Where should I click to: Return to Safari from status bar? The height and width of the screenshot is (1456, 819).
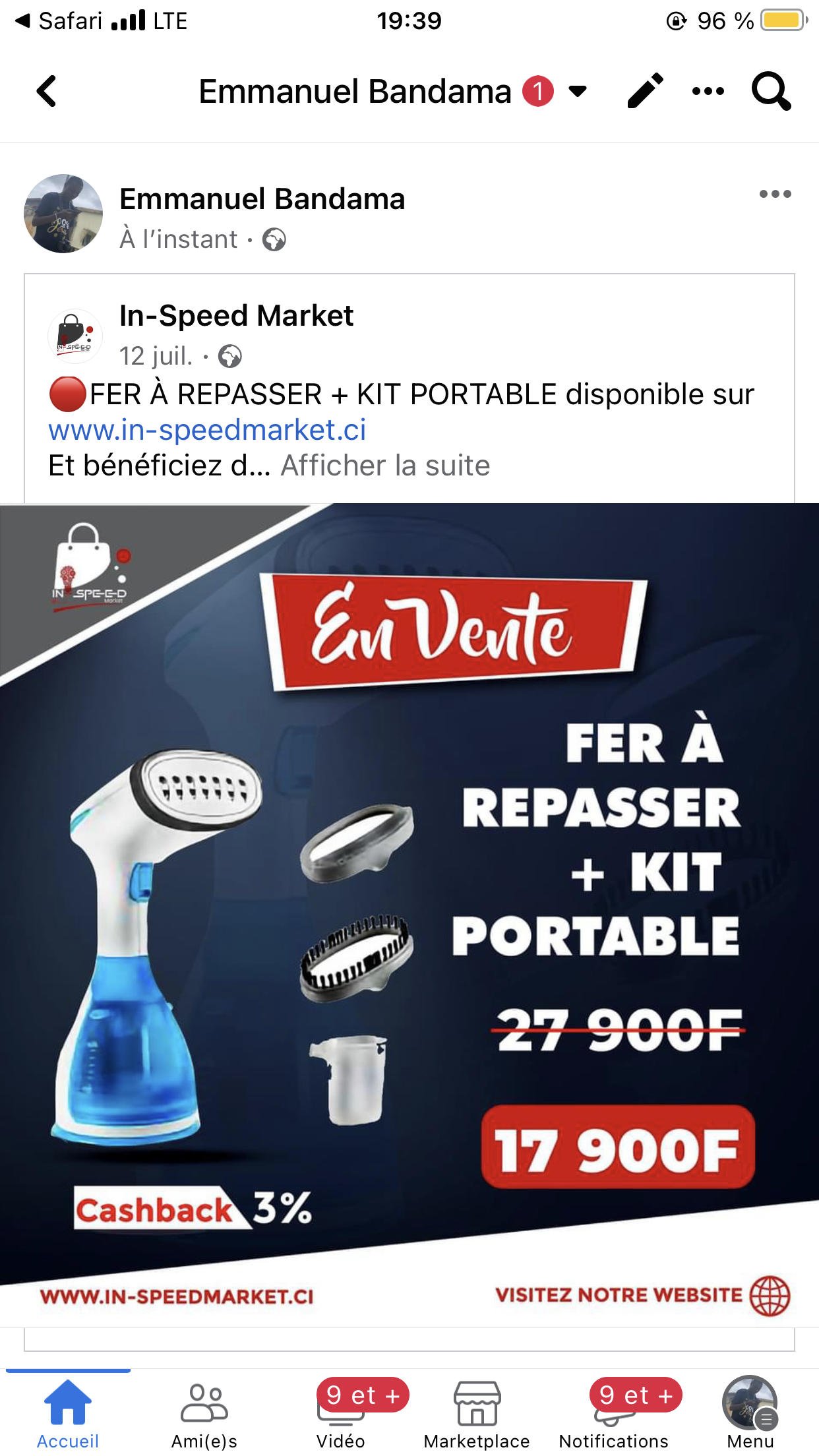(59, 21)
